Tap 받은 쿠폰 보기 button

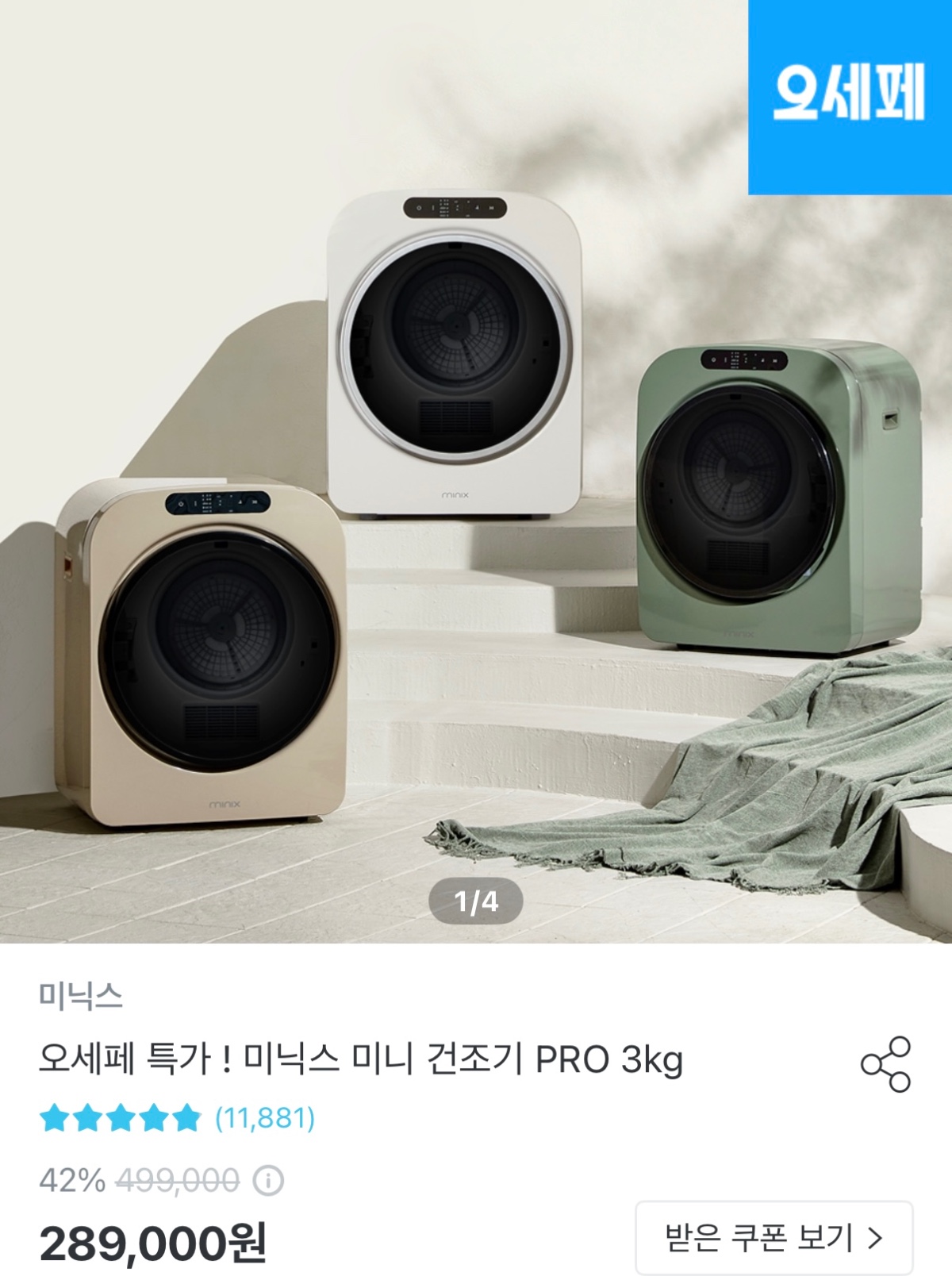pyautogui.click(x=773, y=1237)
